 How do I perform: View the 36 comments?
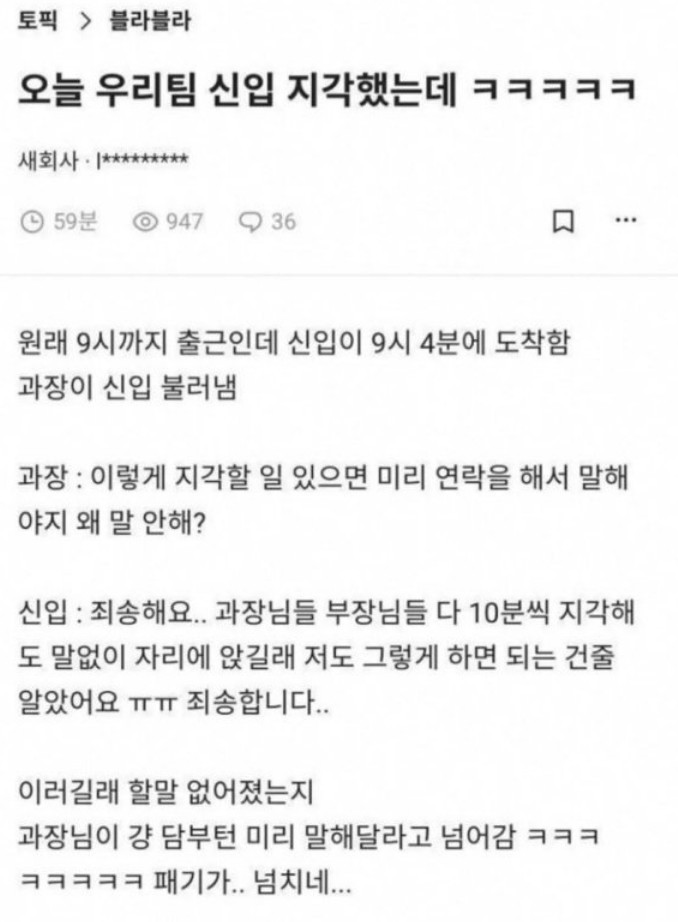click(267, 221)
